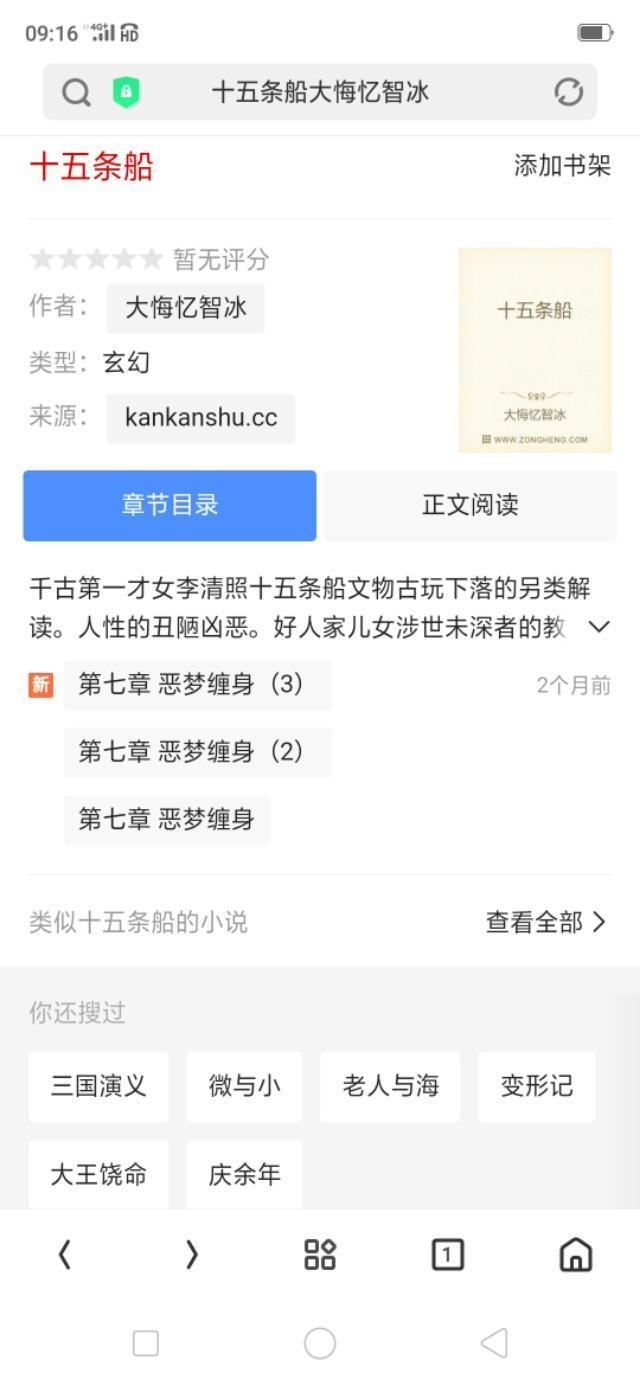Select 查看全部 for similar novels

pyautogui.click(x=545, y=922)
